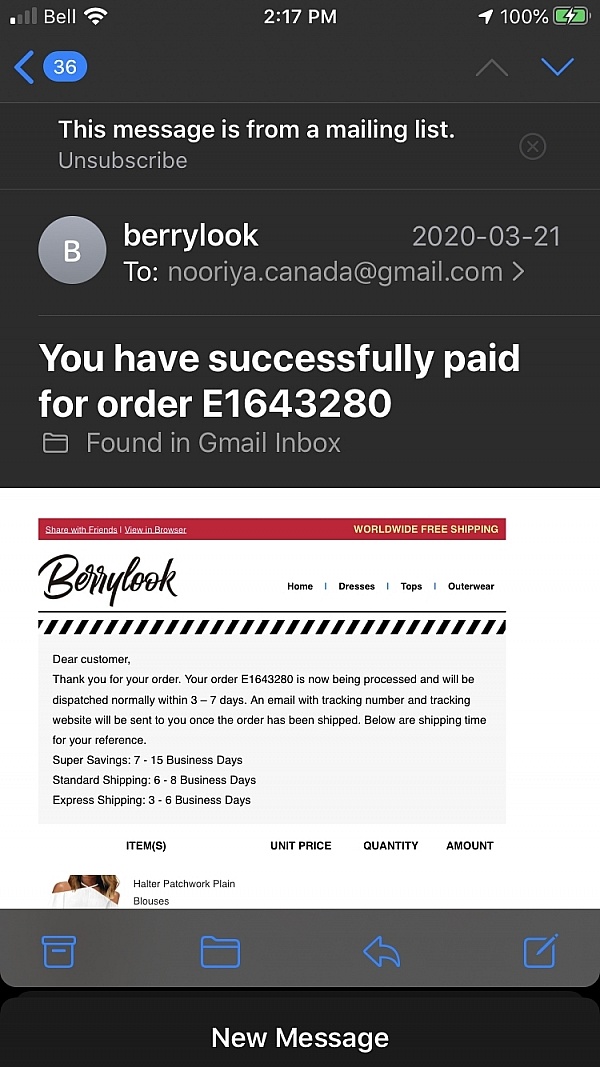The height and width of the screenshot is (1067, 600).
Task: Open the Share with Friends link
Action: [x=81, y=529]
